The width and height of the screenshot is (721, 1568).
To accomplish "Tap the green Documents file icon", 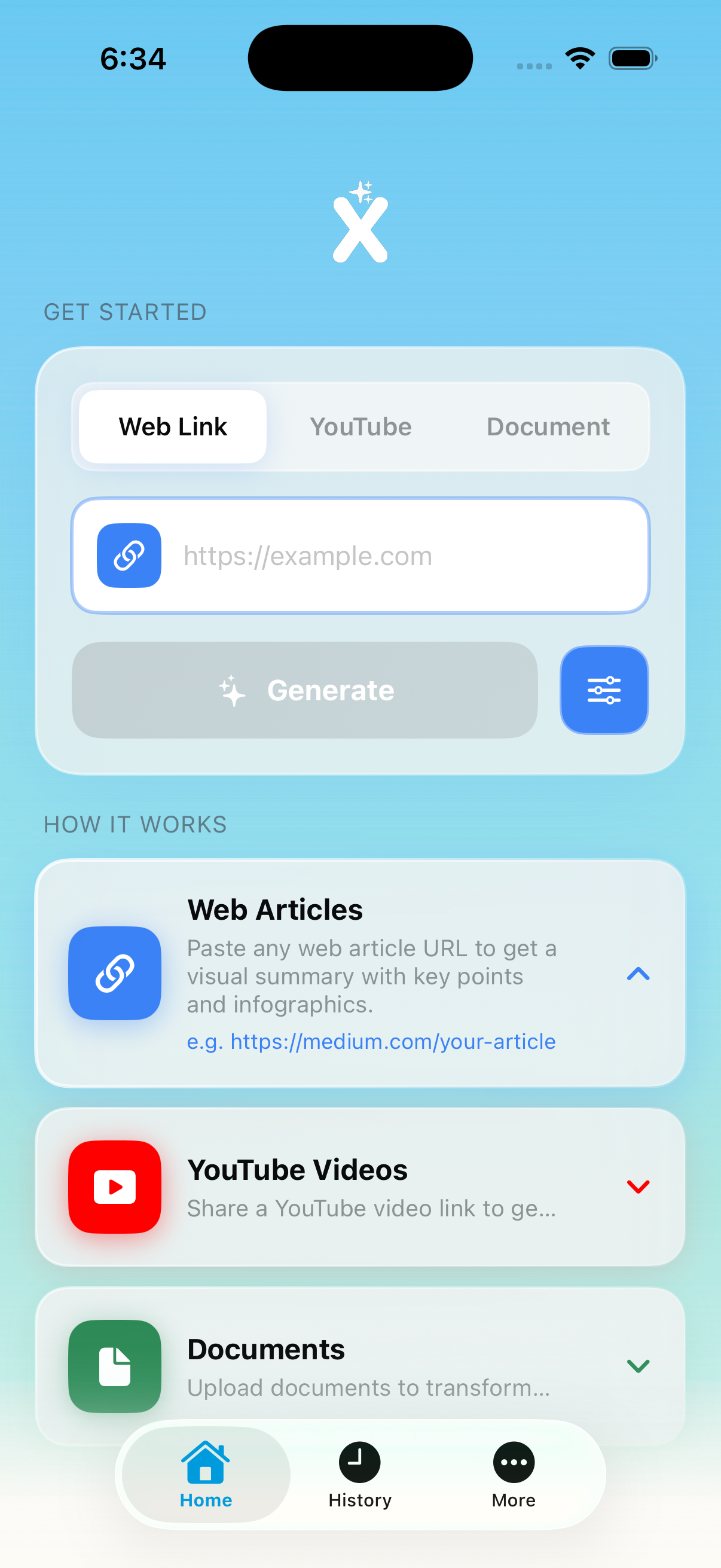I will tap(114, 1366).
